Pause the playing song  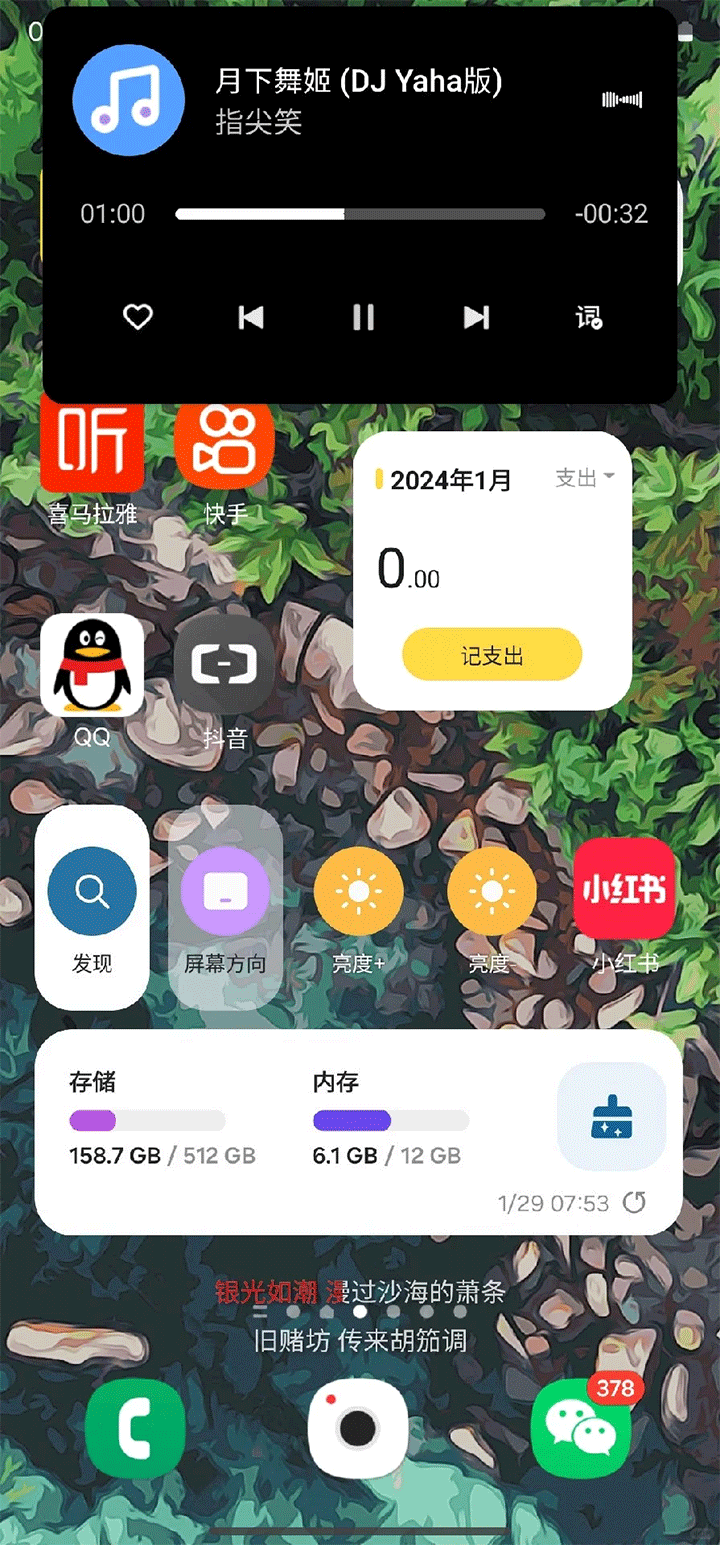[363, 318]
